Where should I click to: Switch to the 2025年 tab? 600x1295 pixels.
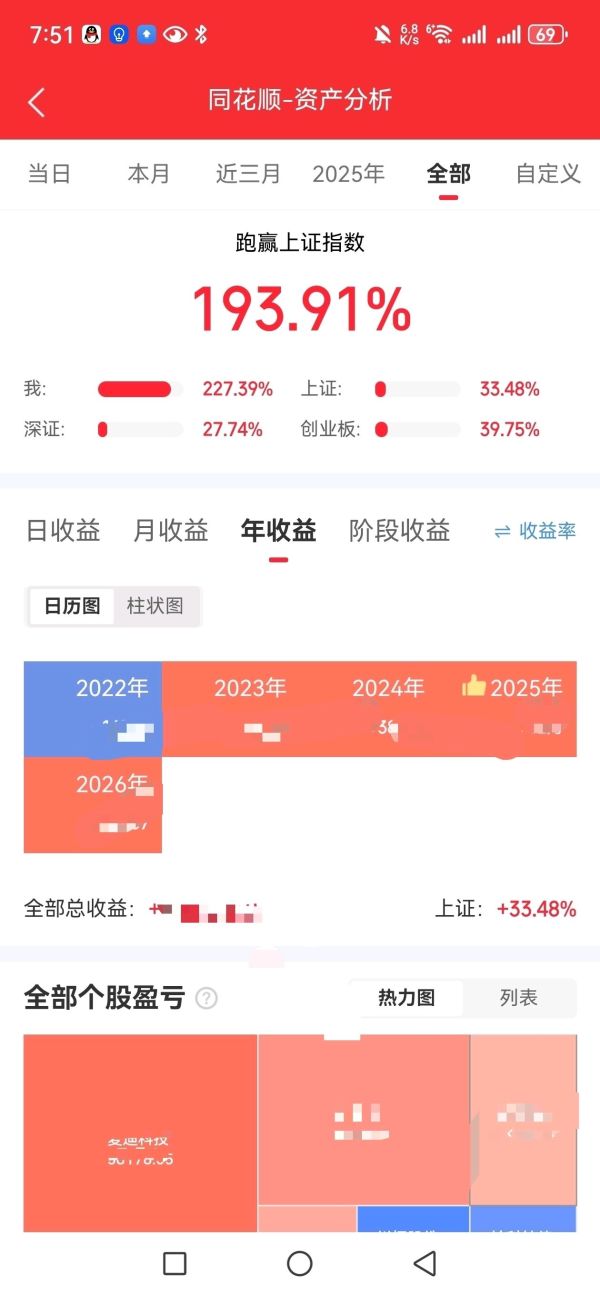348,174
